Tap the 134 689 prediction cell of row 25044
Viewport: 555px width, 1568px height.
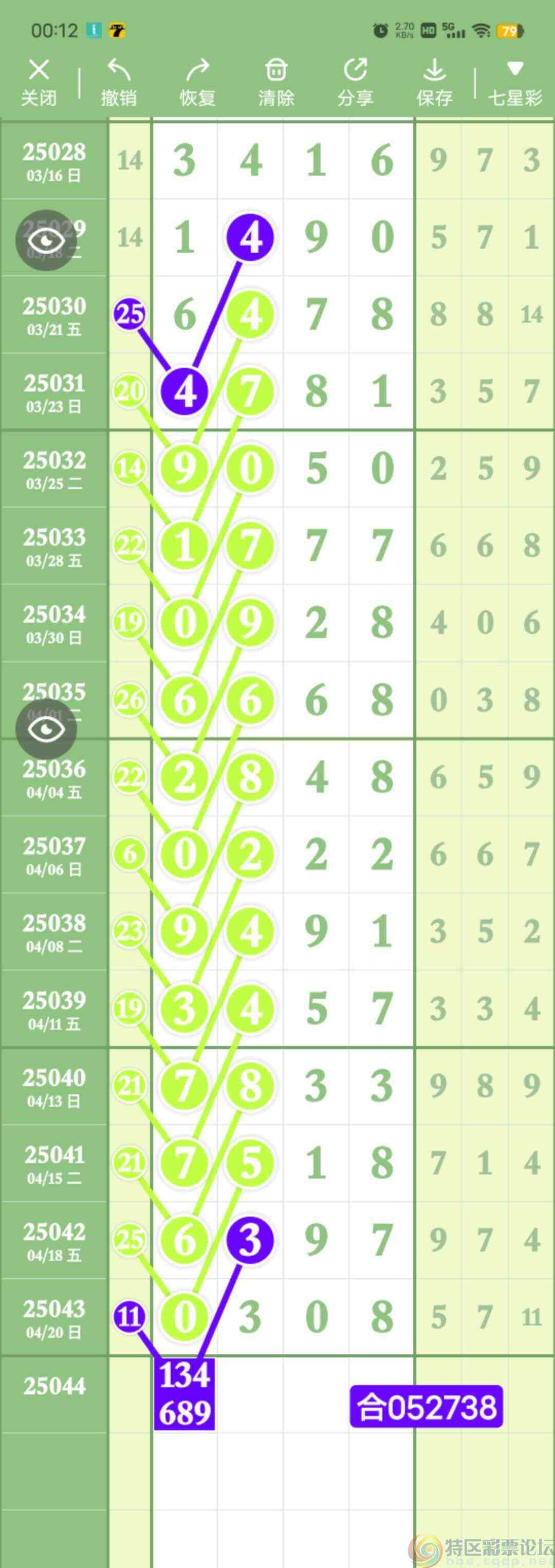tap(184, 1394)
